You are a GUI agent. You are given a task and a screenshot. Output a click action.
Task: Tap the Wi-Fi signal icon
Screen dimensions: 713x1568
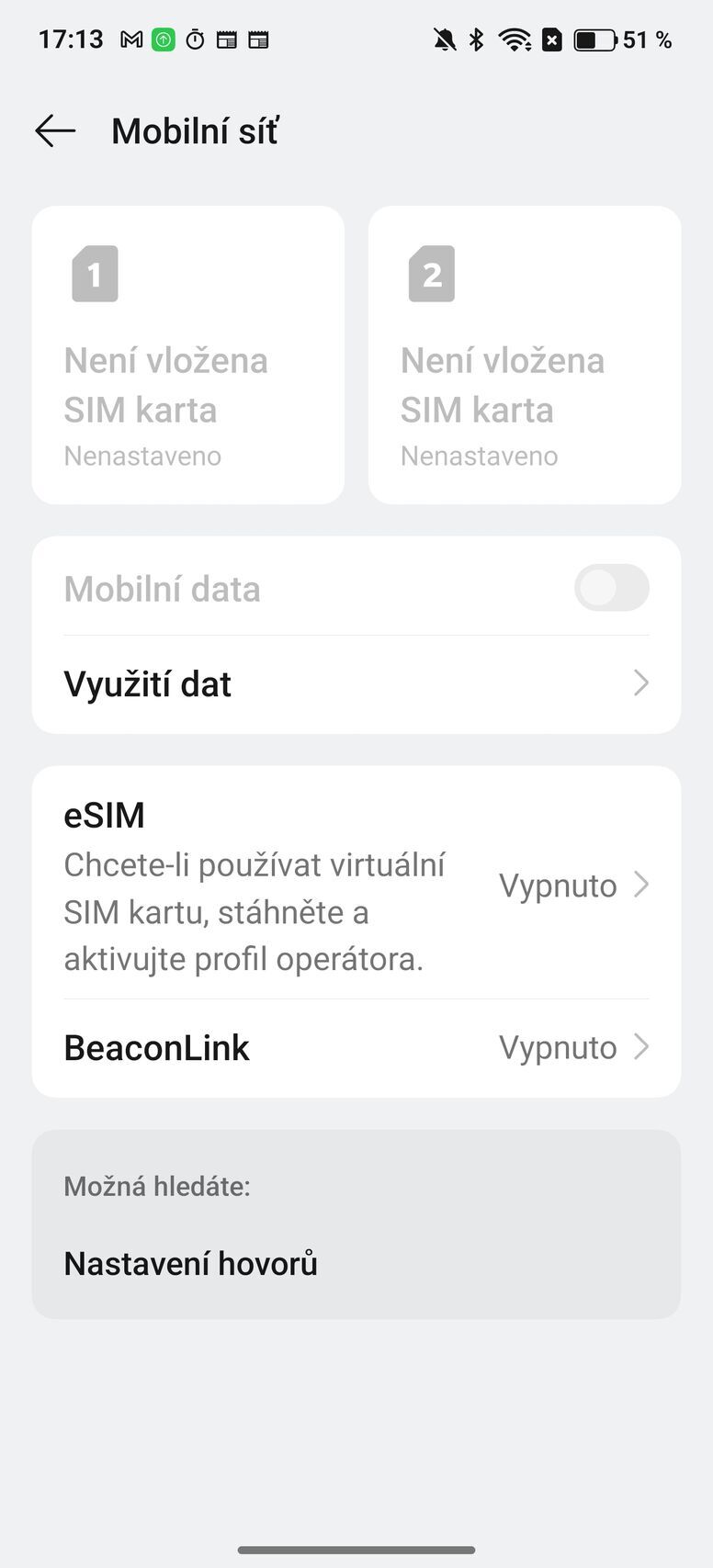click(x=513, y=39)
